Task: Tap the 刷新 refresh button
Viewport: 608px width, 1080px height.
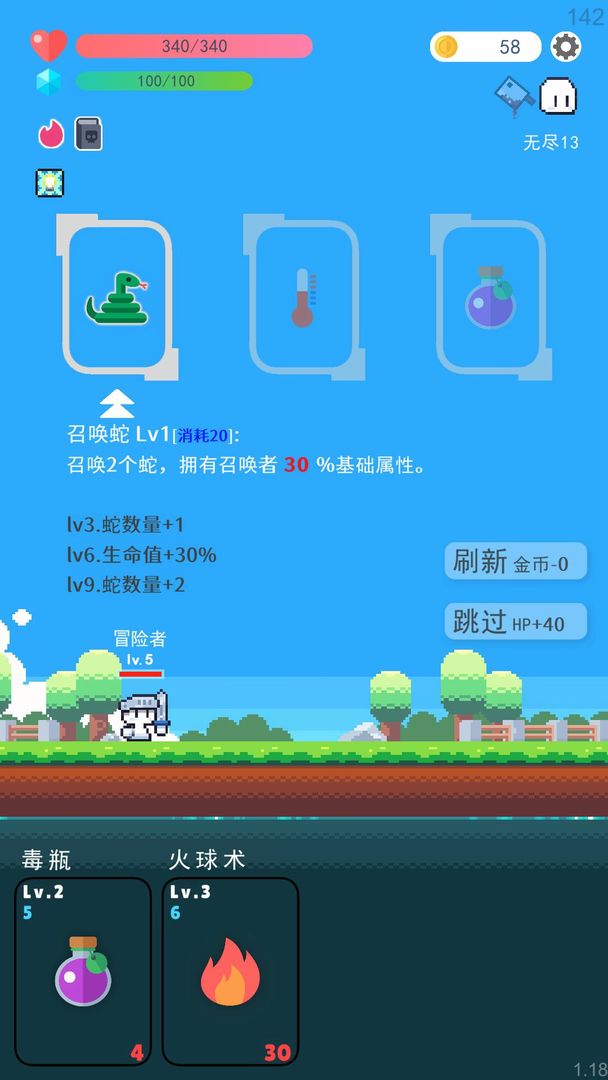Action: pos(514,562)
